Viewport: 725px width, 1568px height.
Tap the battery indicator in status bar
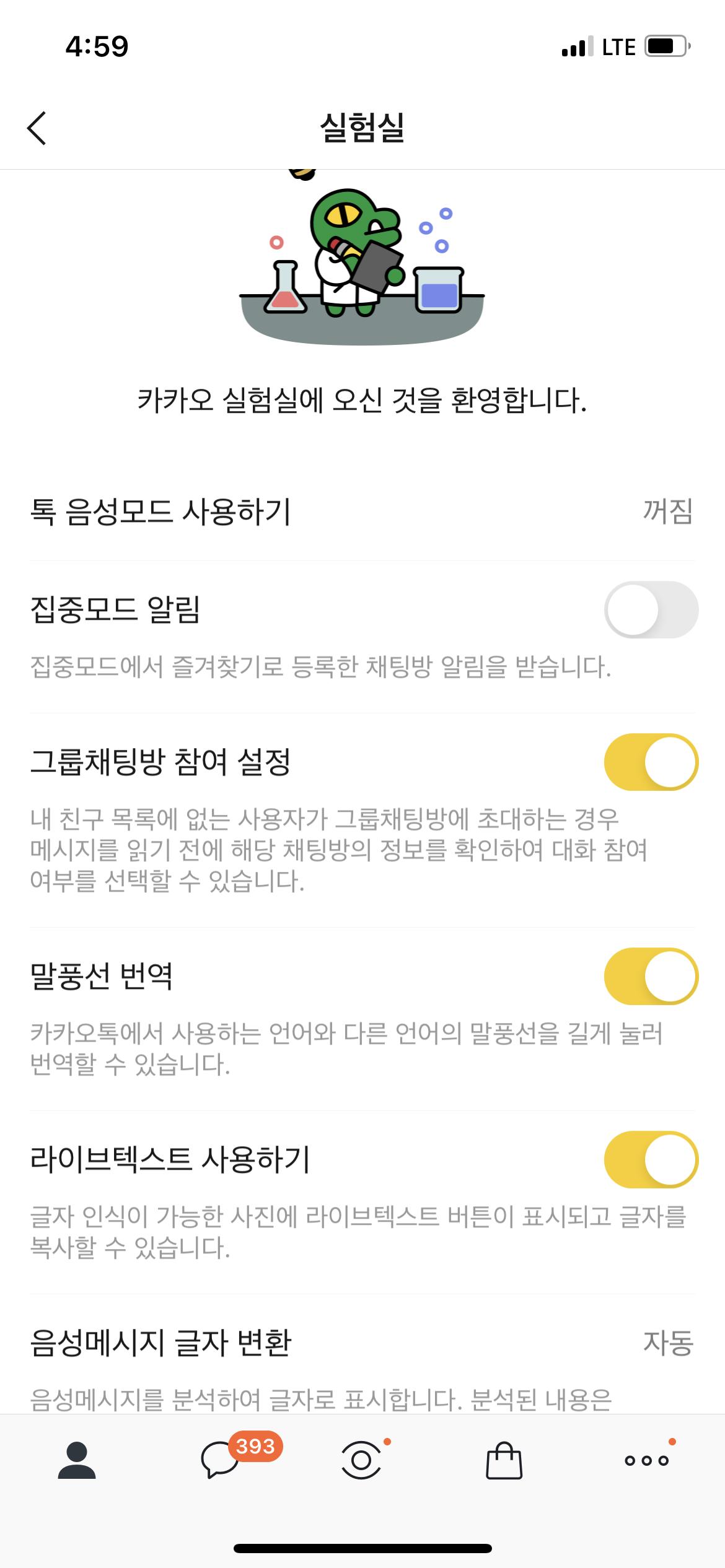point(666,45)
